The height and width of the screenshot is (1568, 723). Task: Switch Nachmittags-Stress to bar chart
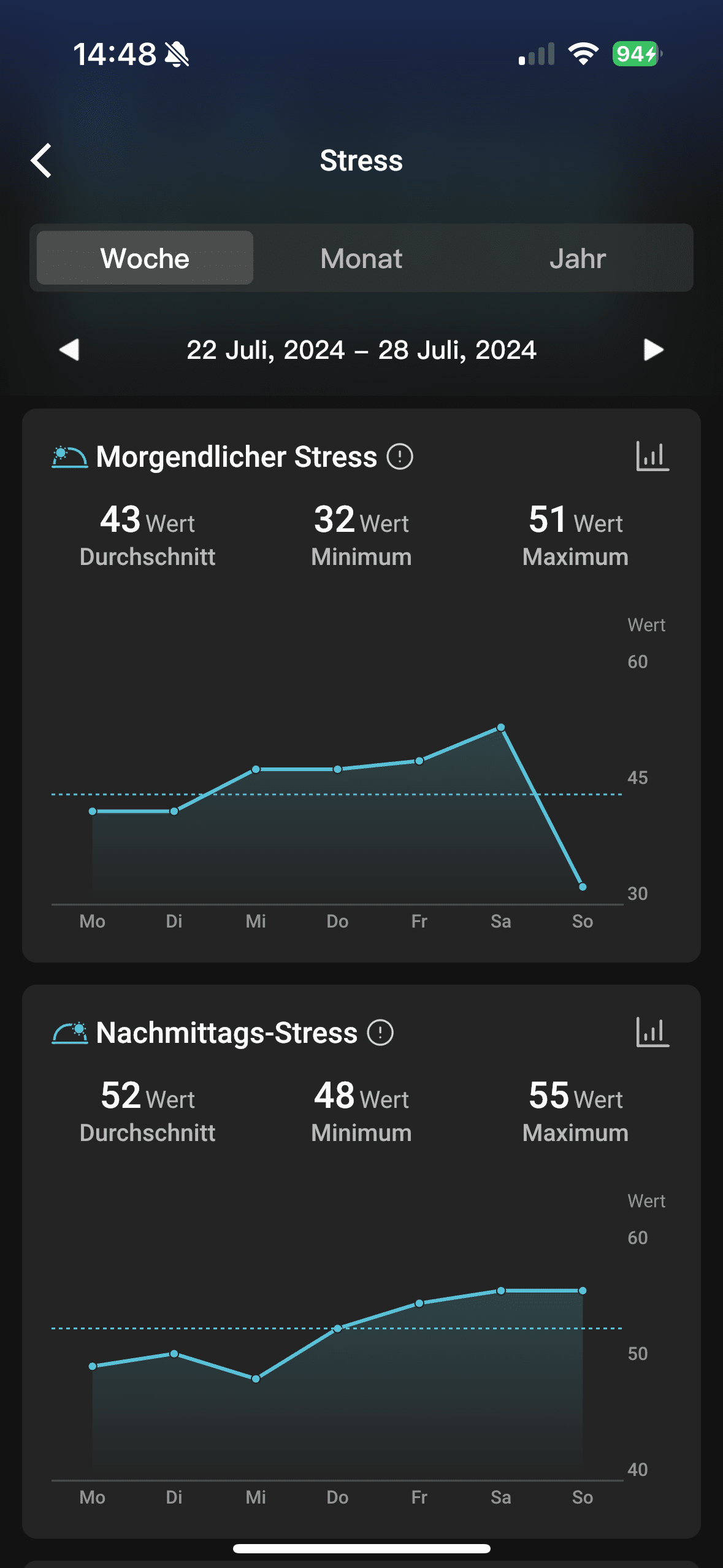tap(652, 1032)
